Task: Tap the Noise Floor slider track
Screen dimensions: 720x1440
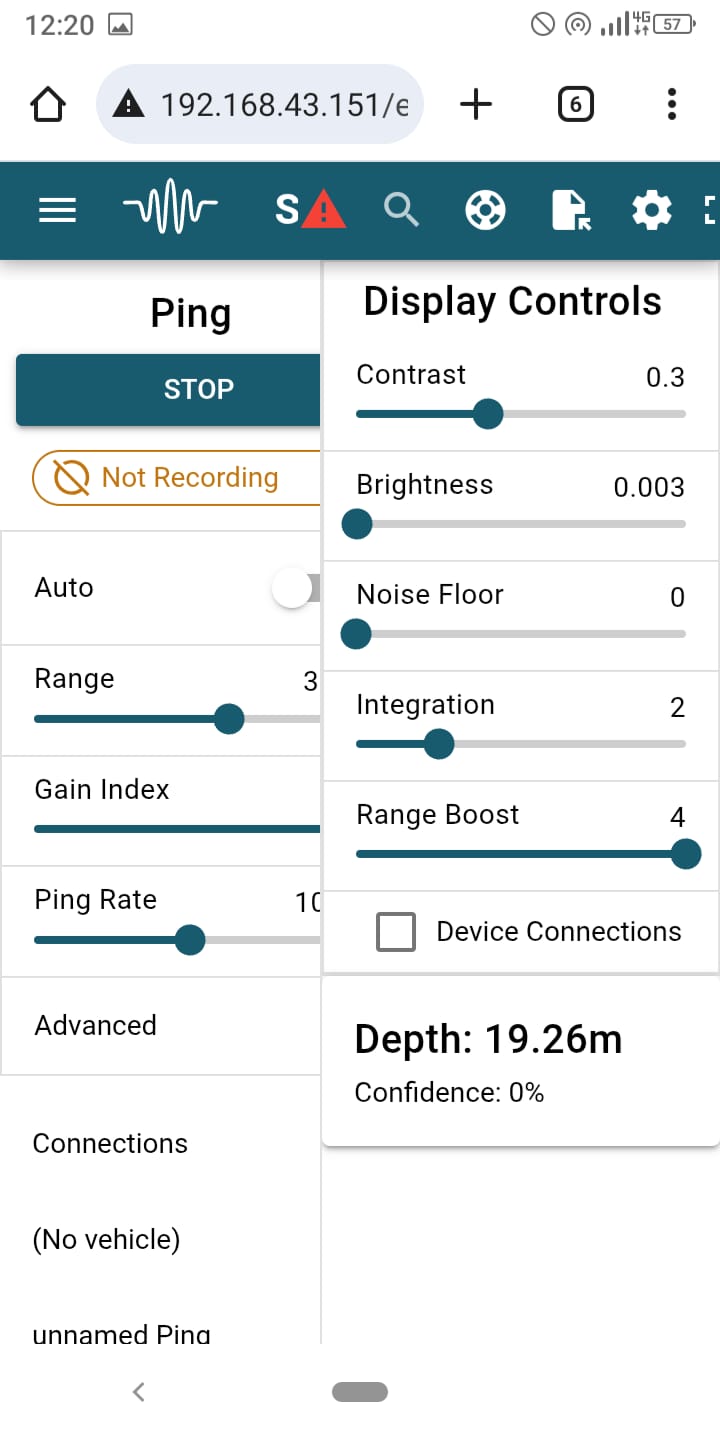Action: tap(521, 634)
